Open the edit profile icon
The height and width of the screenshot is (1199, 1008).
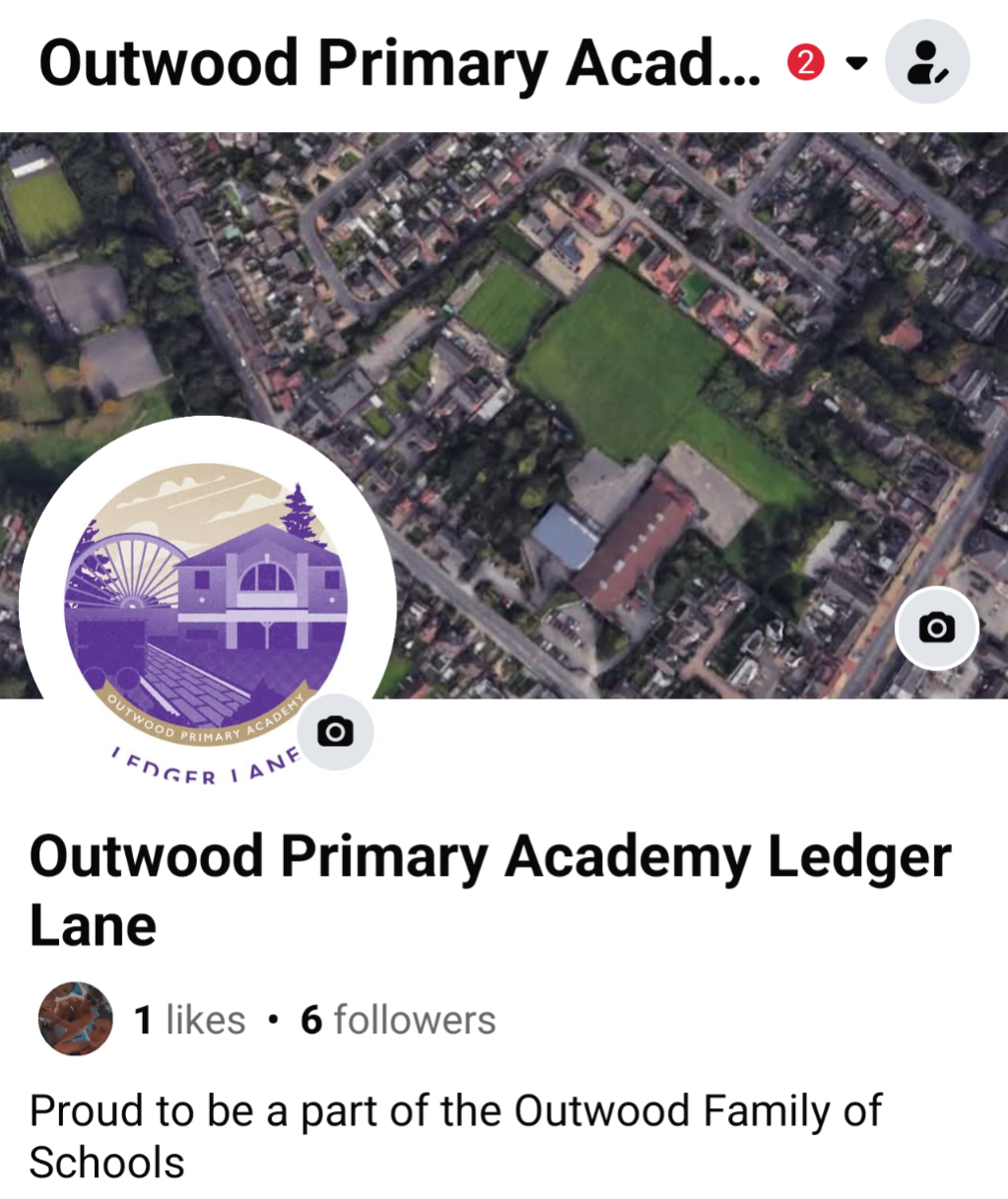pos(926,62)
